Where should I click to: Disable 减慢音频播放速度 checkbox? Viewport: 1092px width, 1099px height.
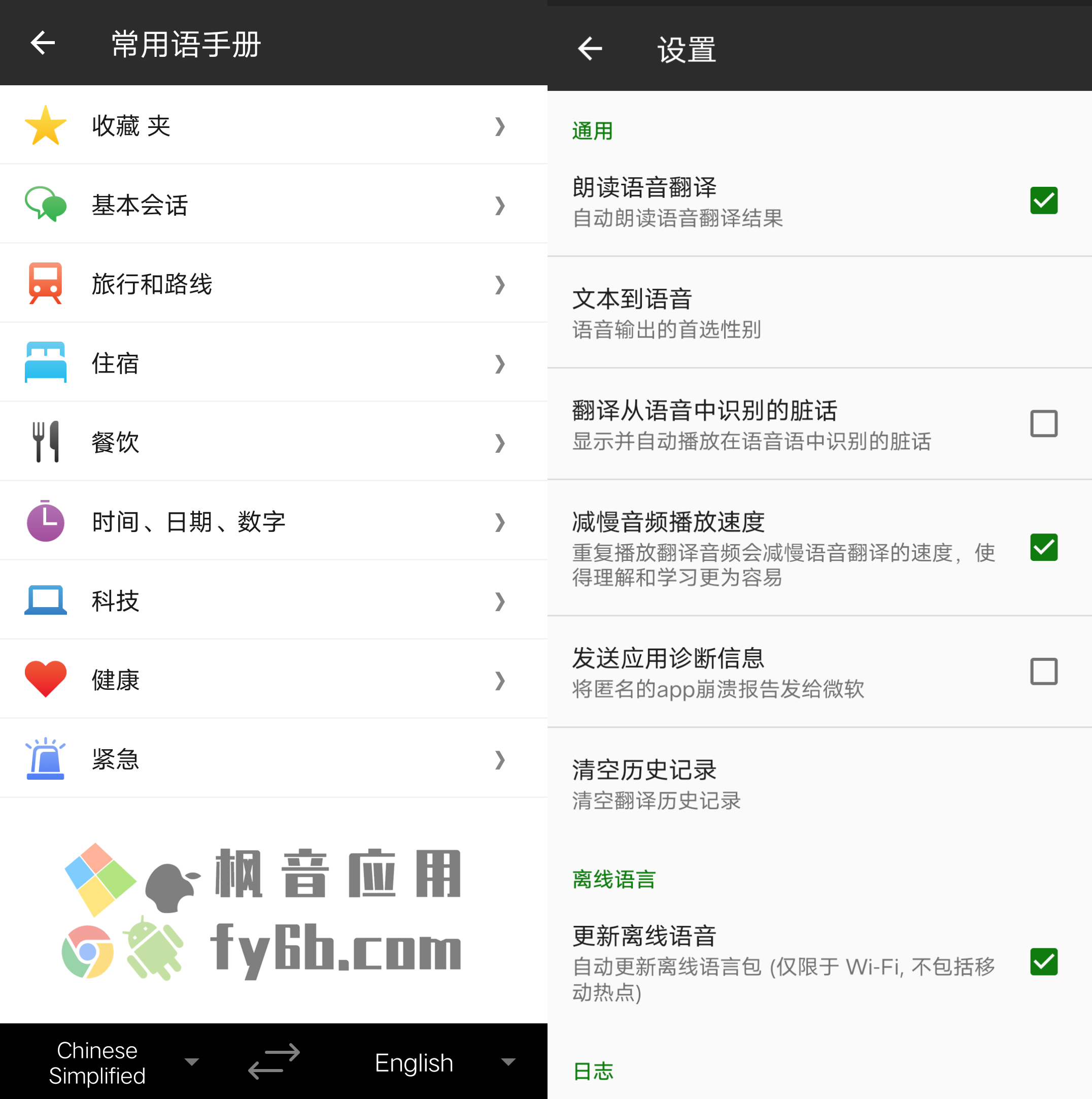[x=1043, y=547]
